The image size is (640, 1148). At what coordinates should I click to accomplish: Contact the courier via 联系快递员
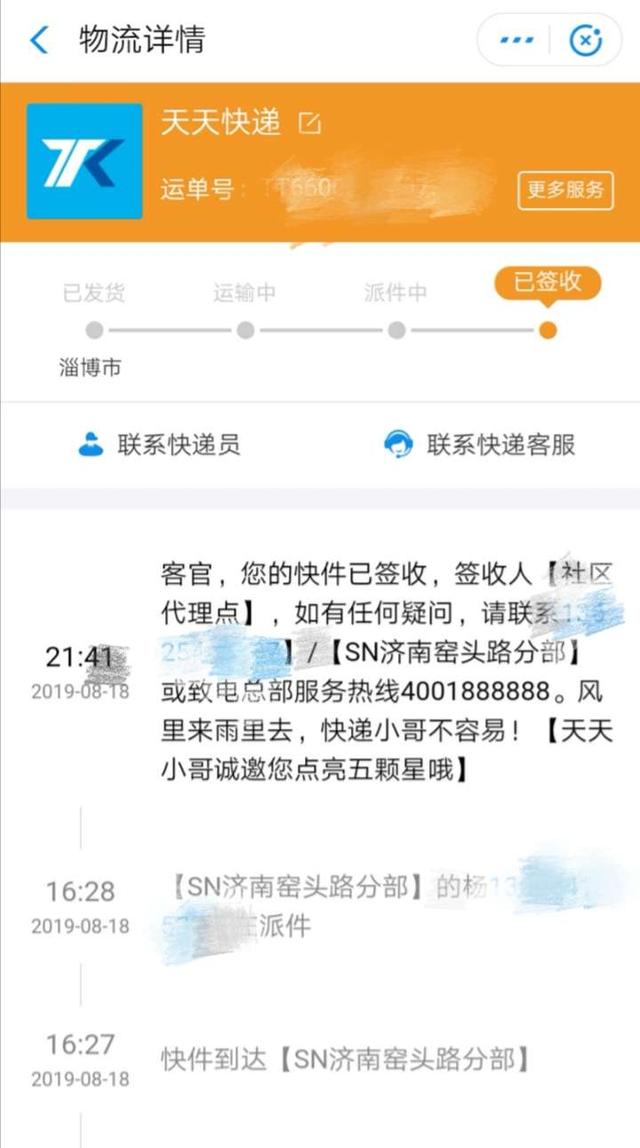(x=160, y=444)
